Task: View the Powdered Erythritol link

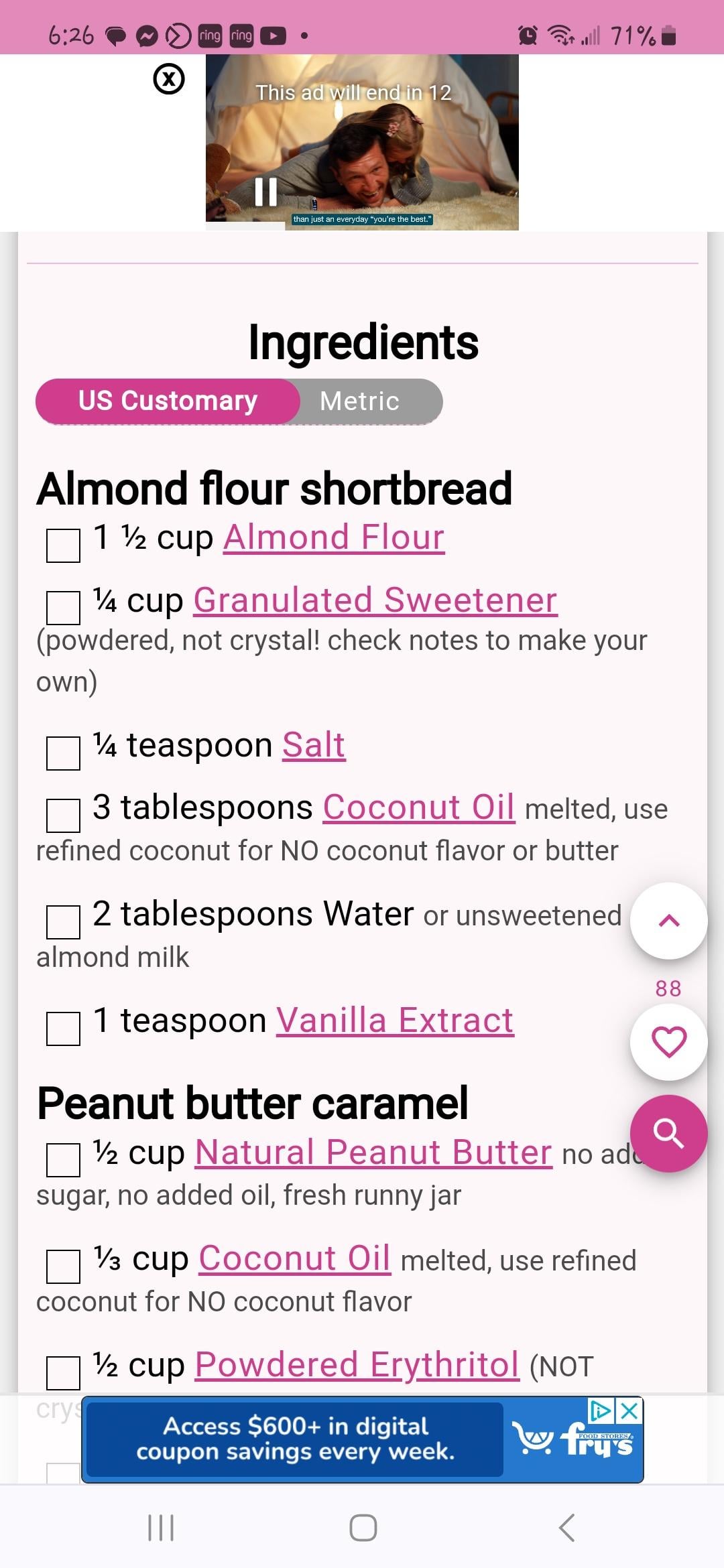Action: click(x=357, y=1365)
